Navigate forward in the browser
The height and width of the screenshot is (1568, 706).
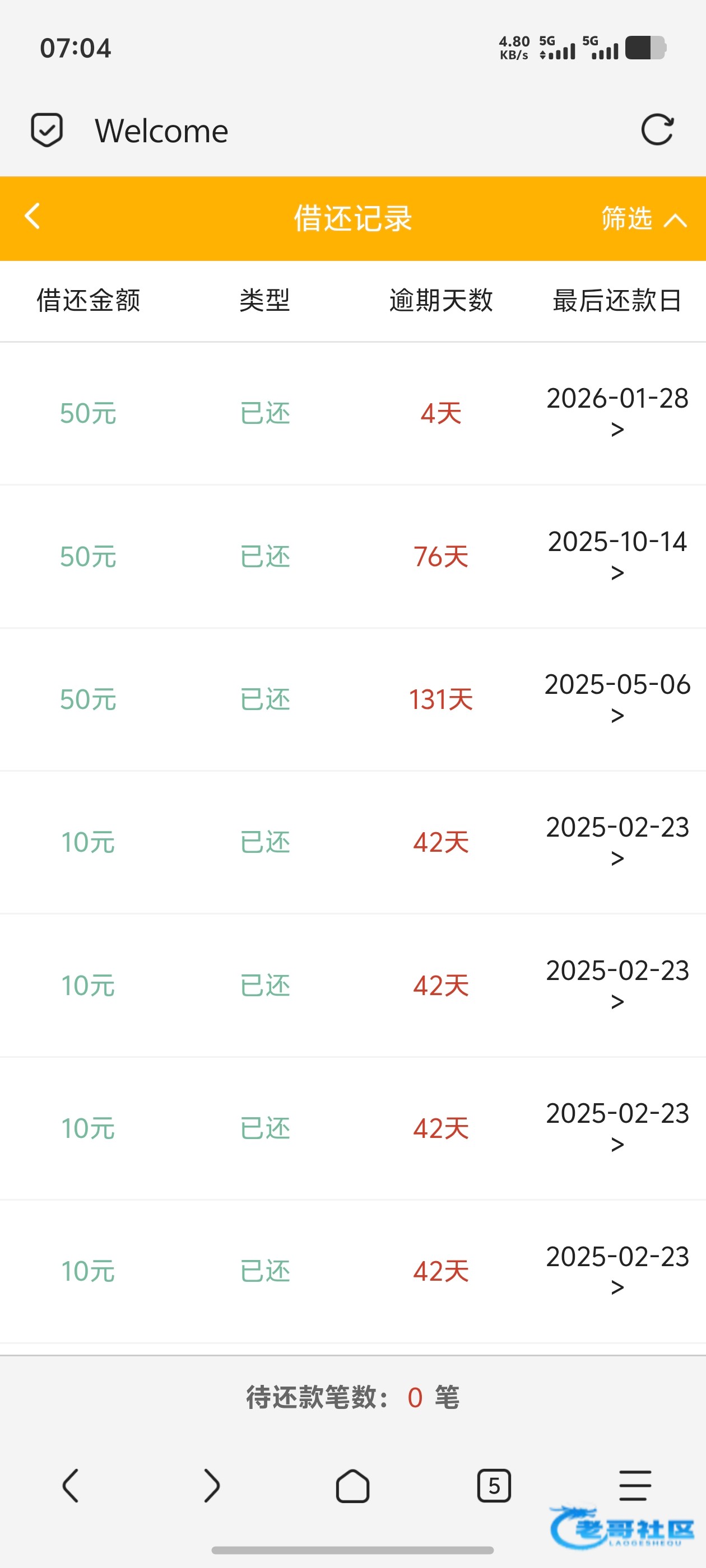[x=211, y=1486]
